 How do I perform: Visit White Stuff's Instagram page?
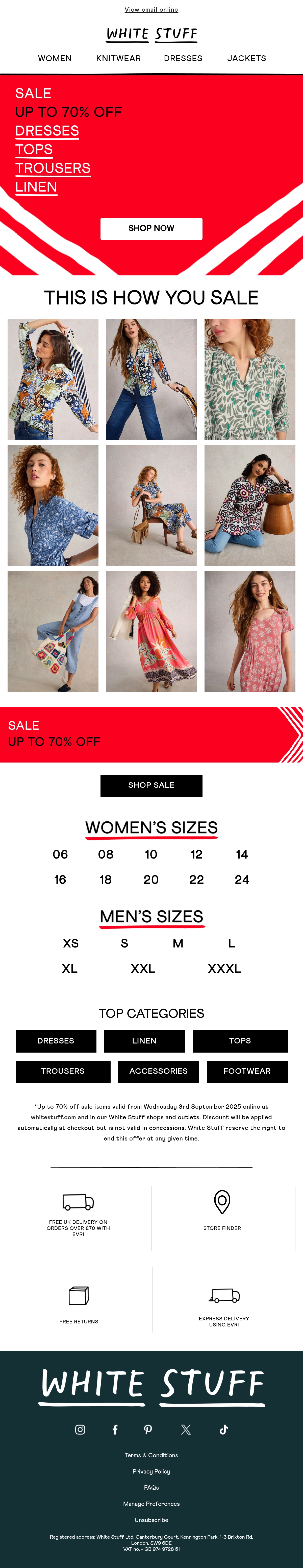tap(80, 1430)
